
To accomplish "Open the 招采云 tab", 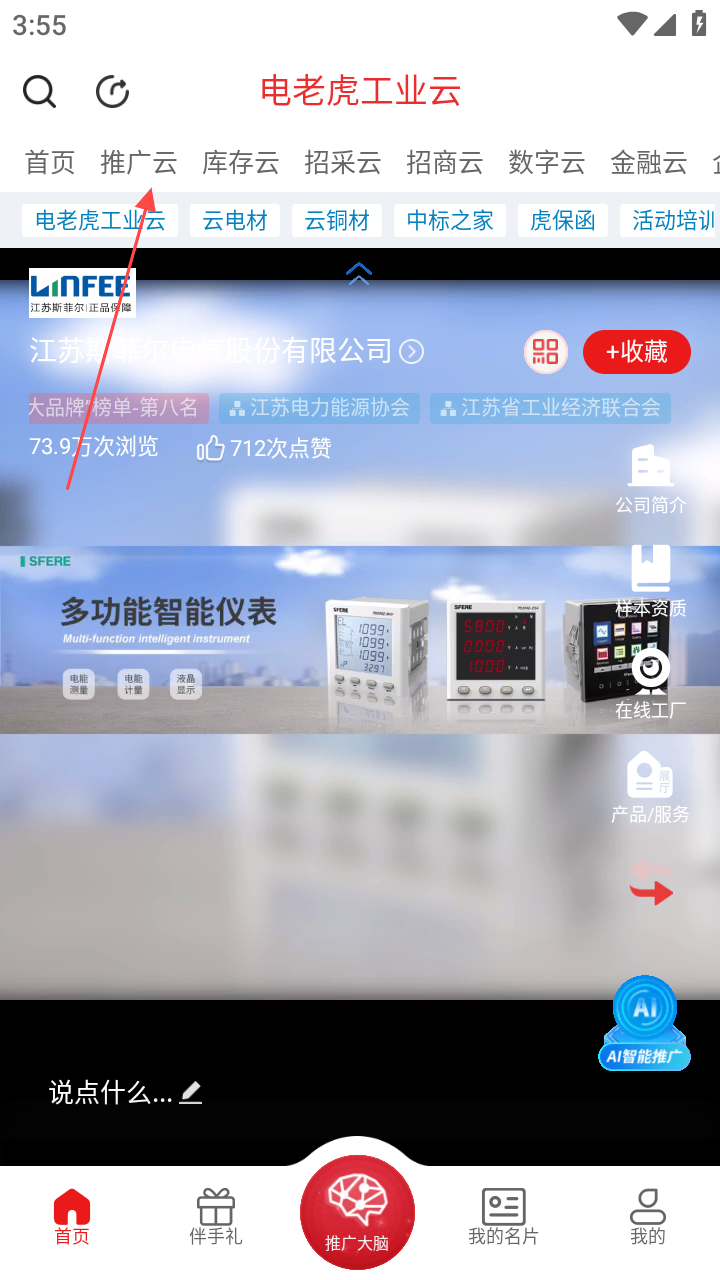I will 343,162.
